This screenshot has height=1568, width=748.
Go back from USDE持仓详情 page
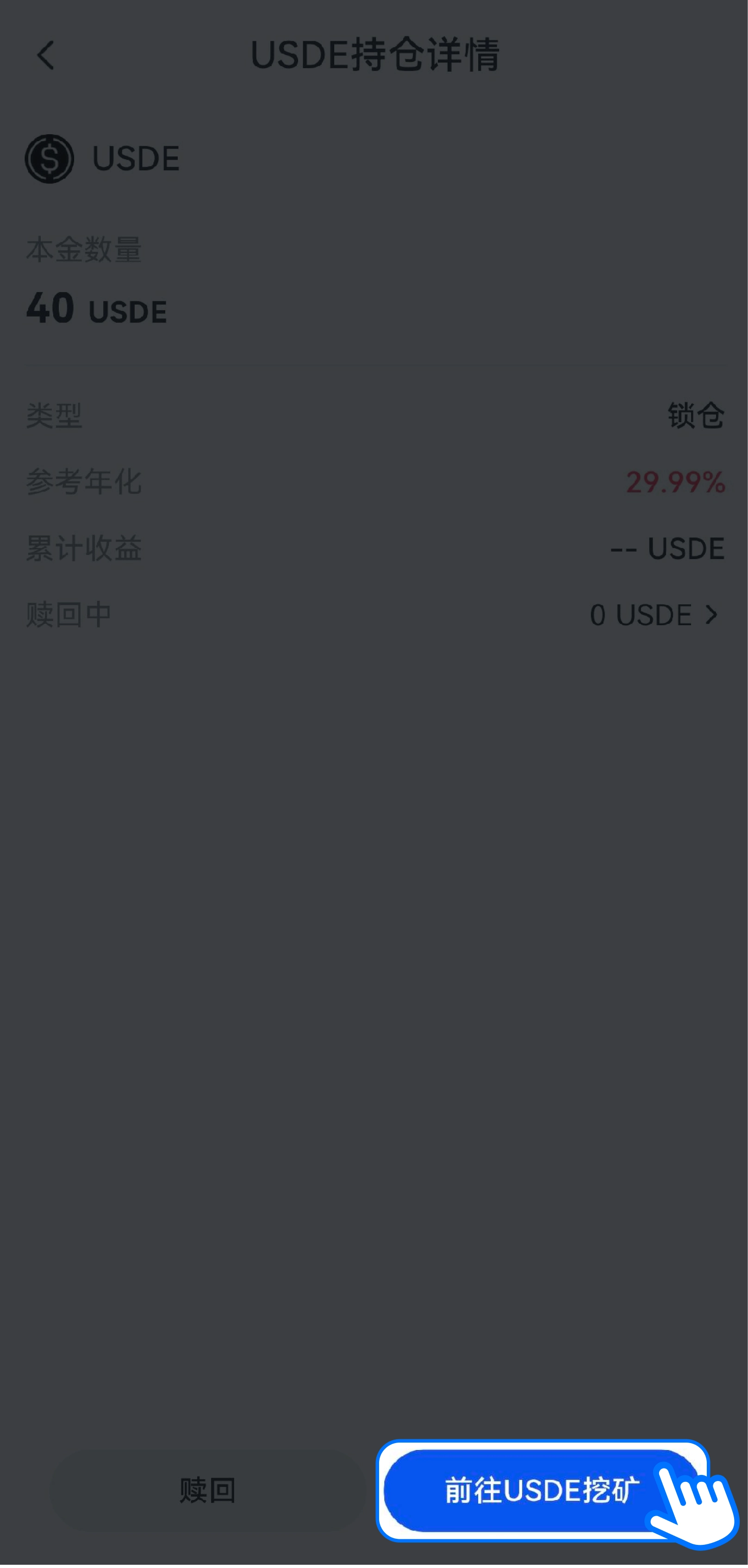point(46,56)
